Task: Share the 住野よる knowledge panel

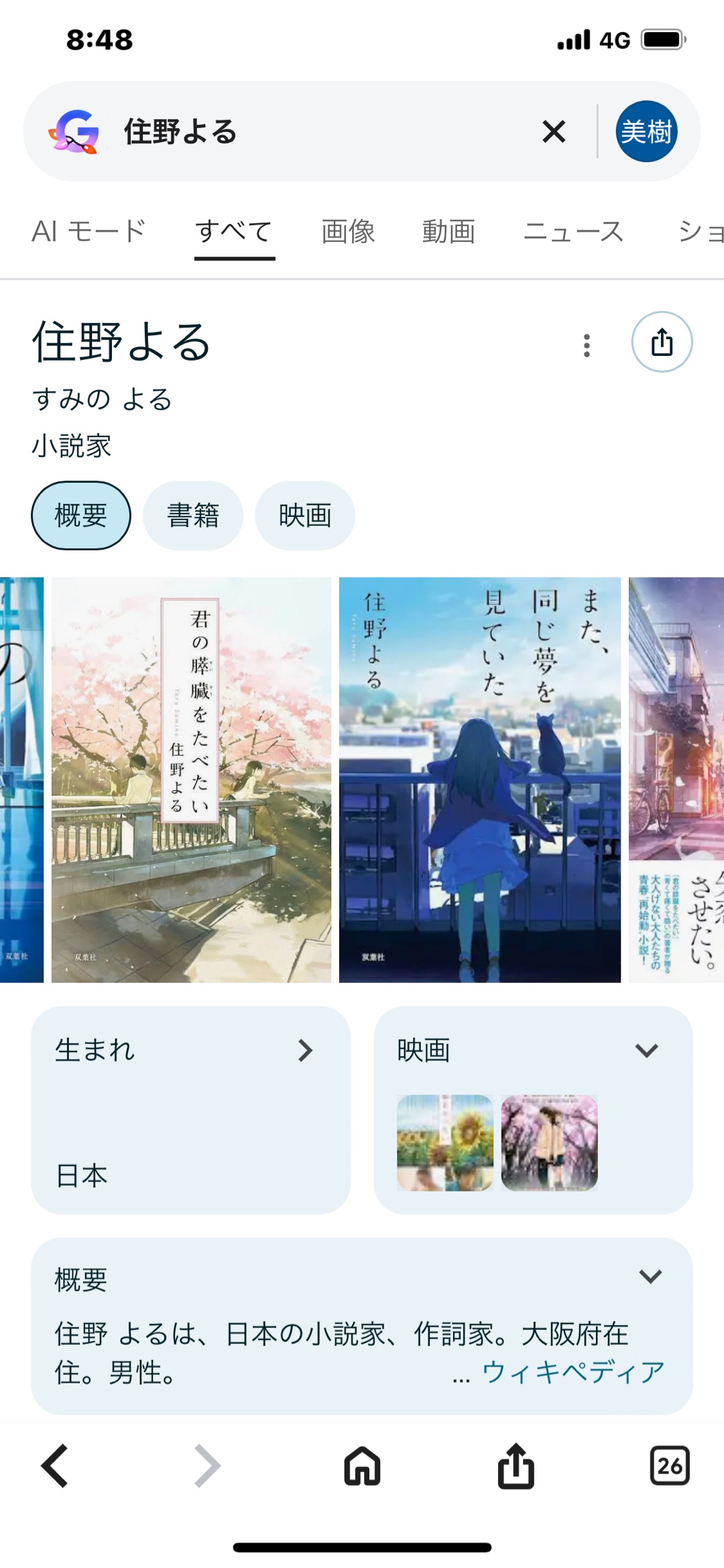Action: click(x=662, y=342)
